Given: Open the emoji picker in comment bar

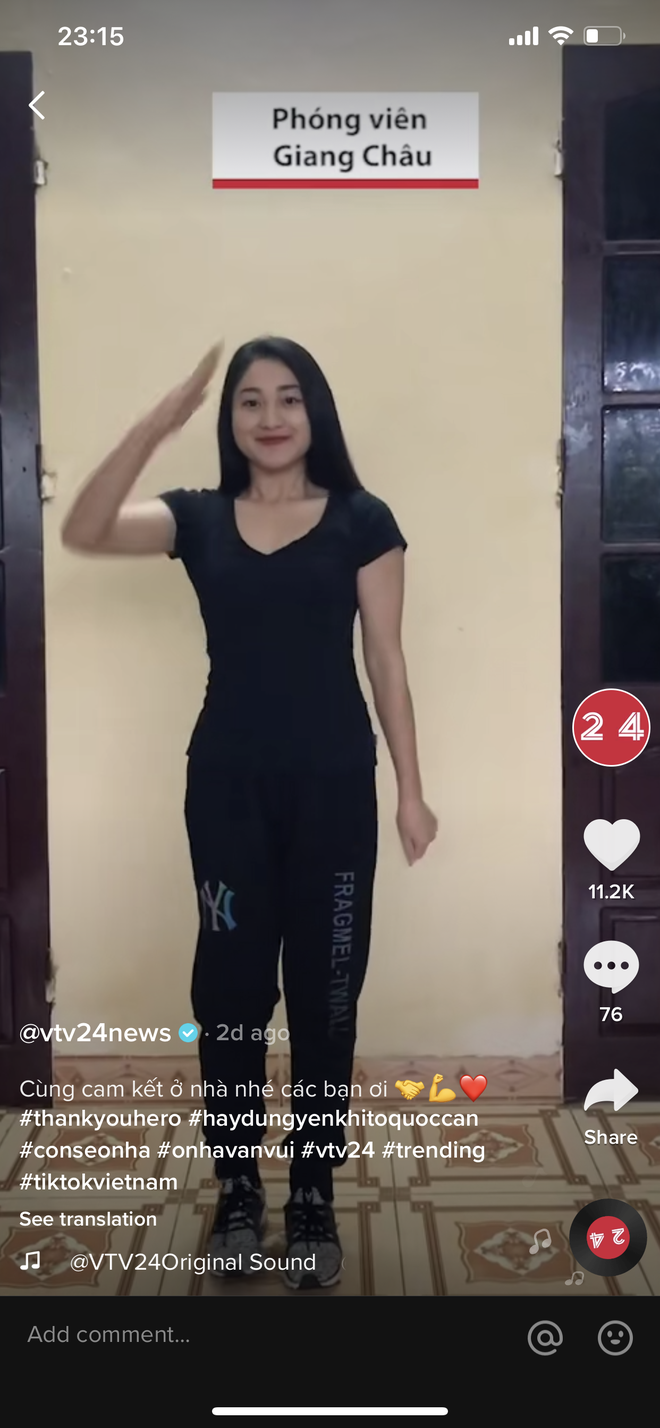Looking at the screenshot, I should click(615, 1337).
